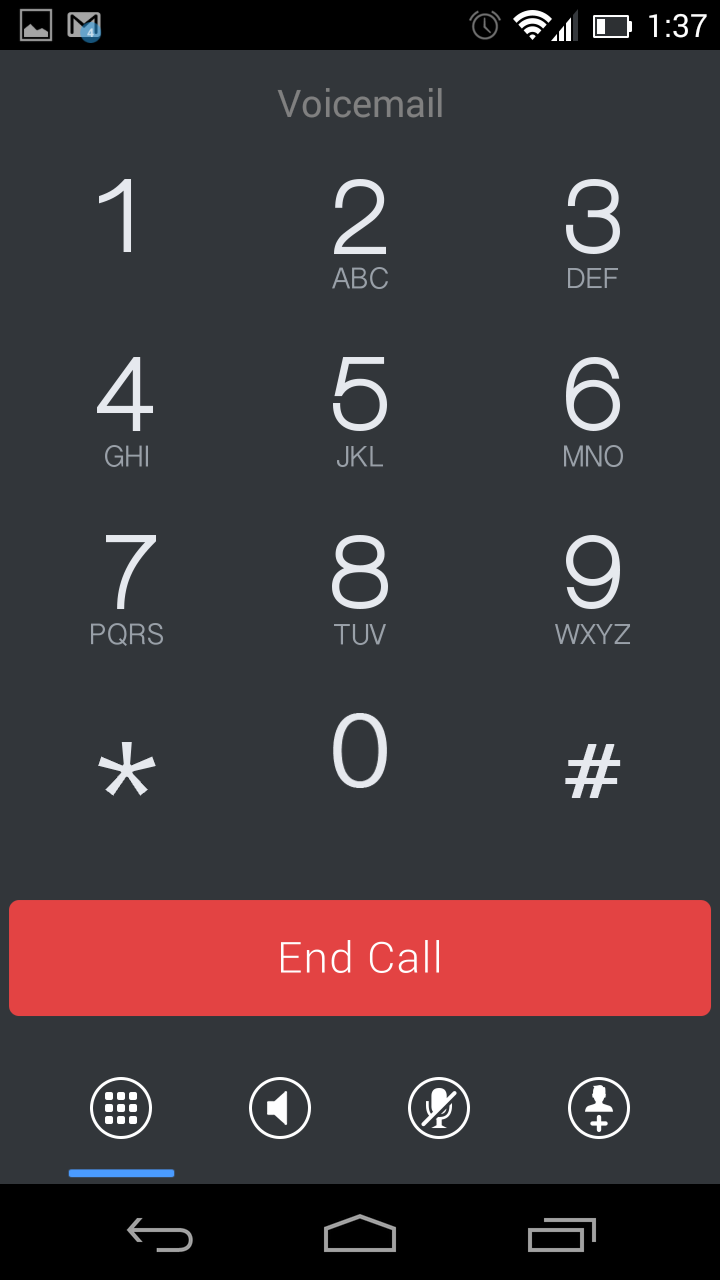Open the recent apps view

coord(561,1235)
